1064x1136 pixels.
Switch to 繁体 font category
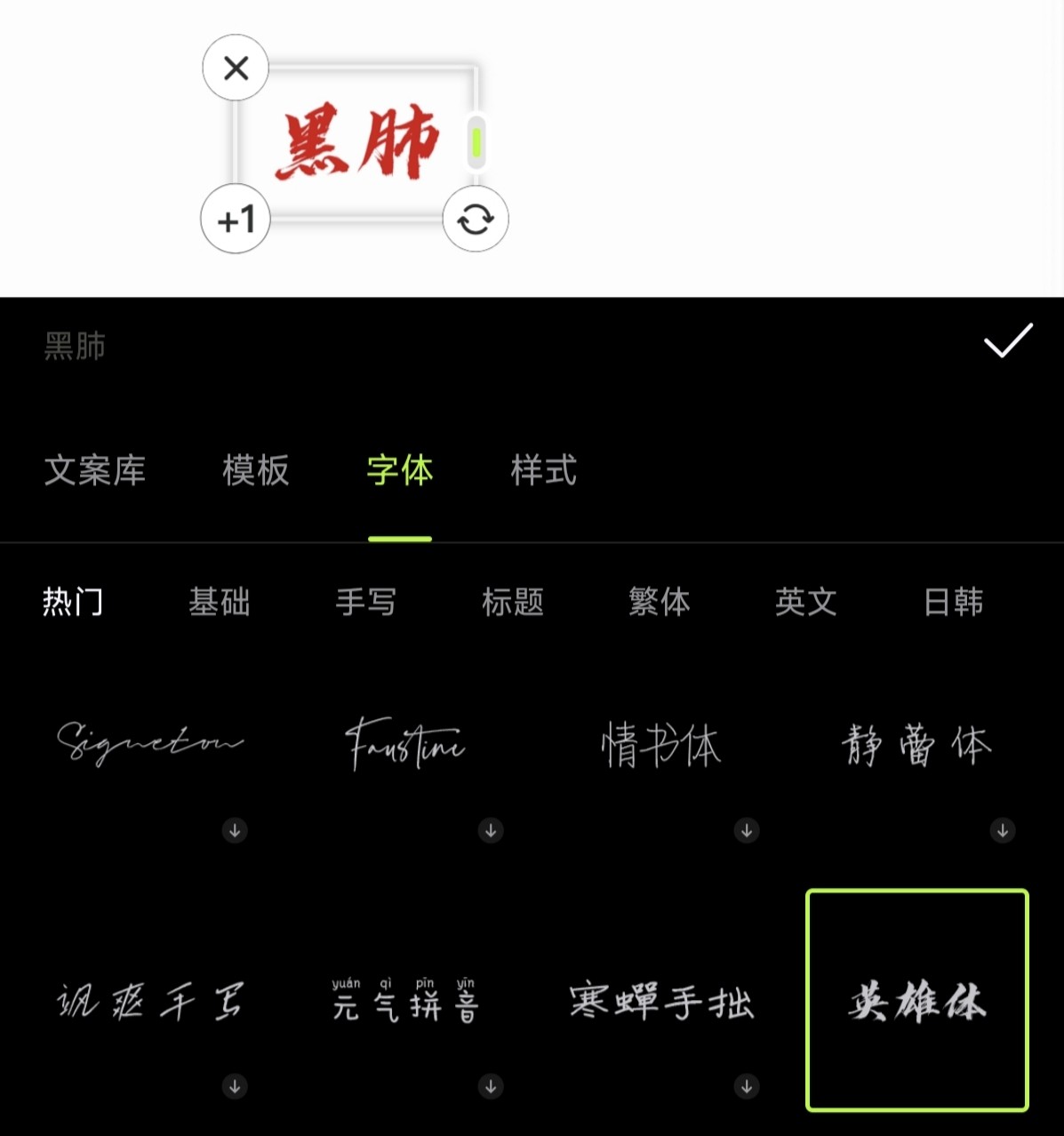660,603
